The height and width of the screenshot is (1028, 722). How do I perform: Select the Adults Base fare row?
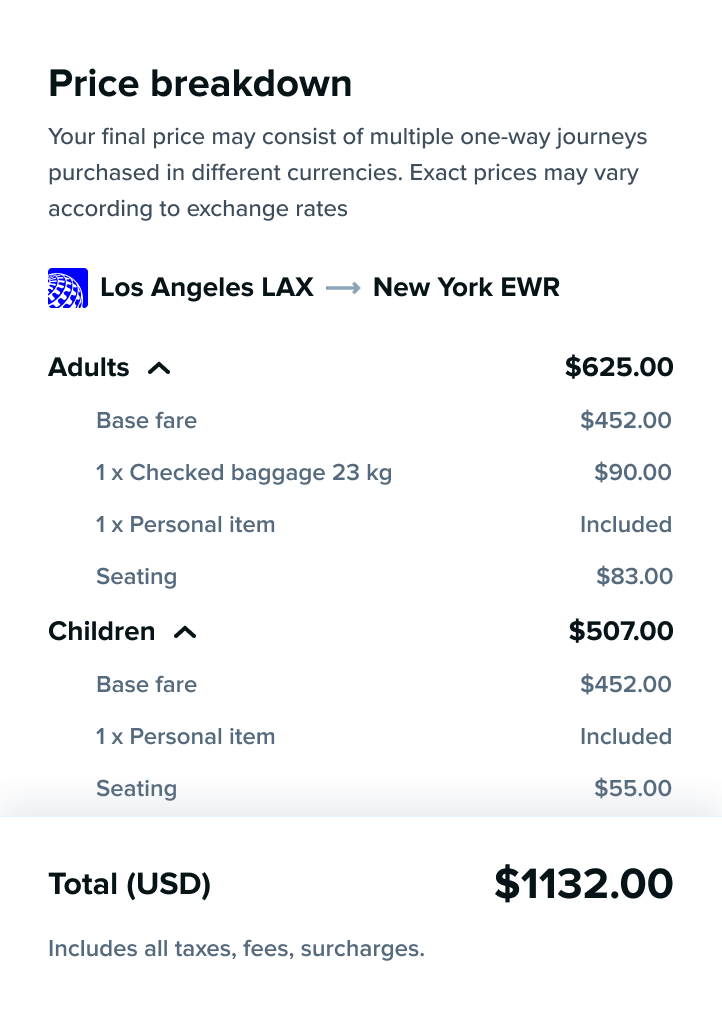(146, 421)
